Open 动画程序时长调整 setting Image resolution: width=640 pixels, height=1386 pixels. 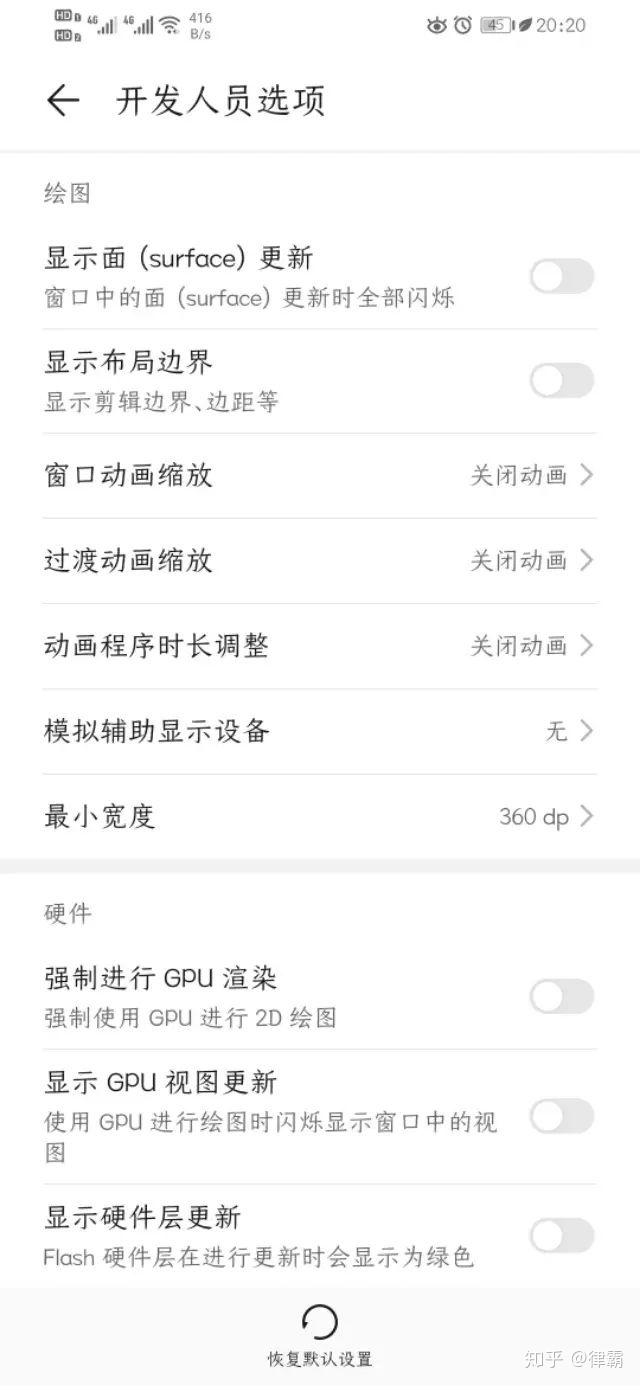point(320,645)
